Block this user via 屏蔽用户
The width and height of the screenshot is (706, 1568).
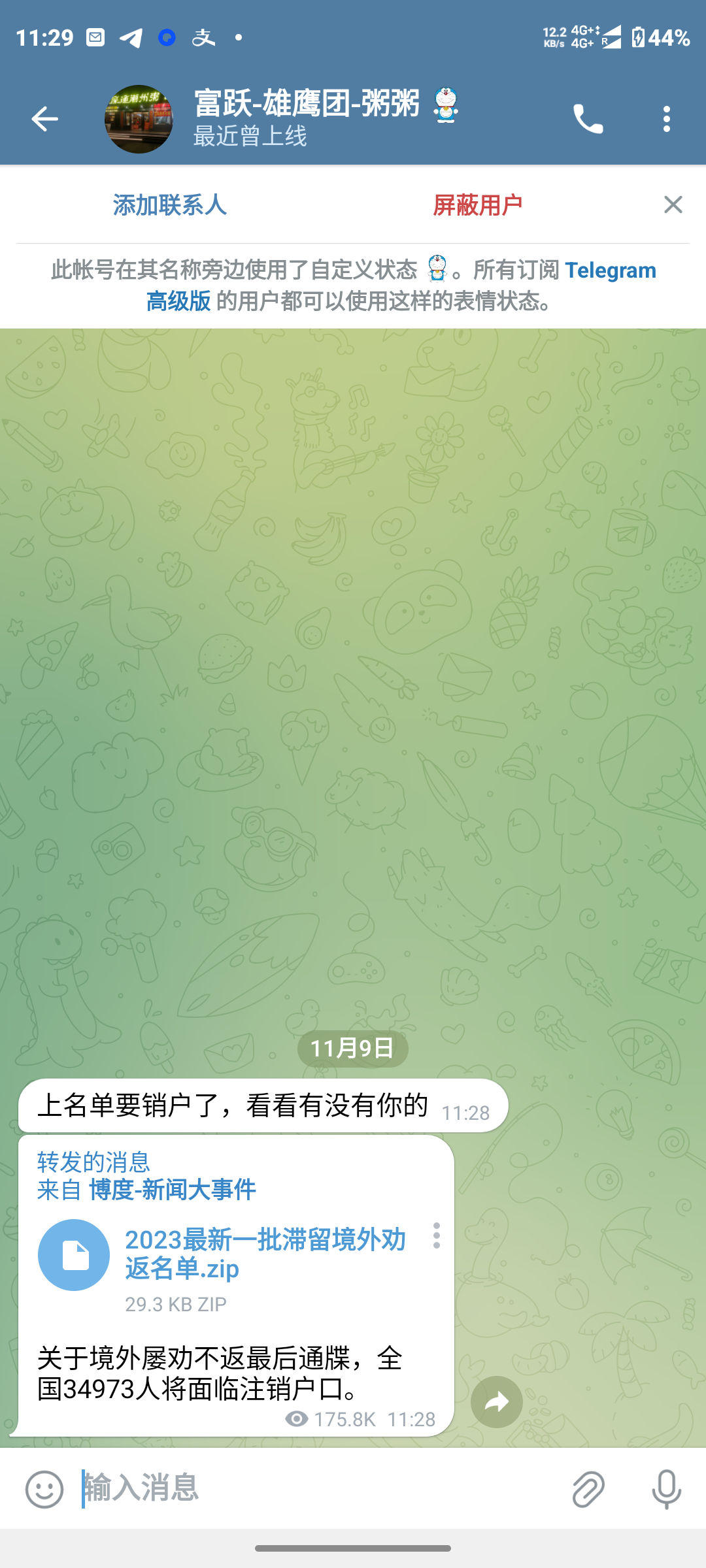click(477, 205)
